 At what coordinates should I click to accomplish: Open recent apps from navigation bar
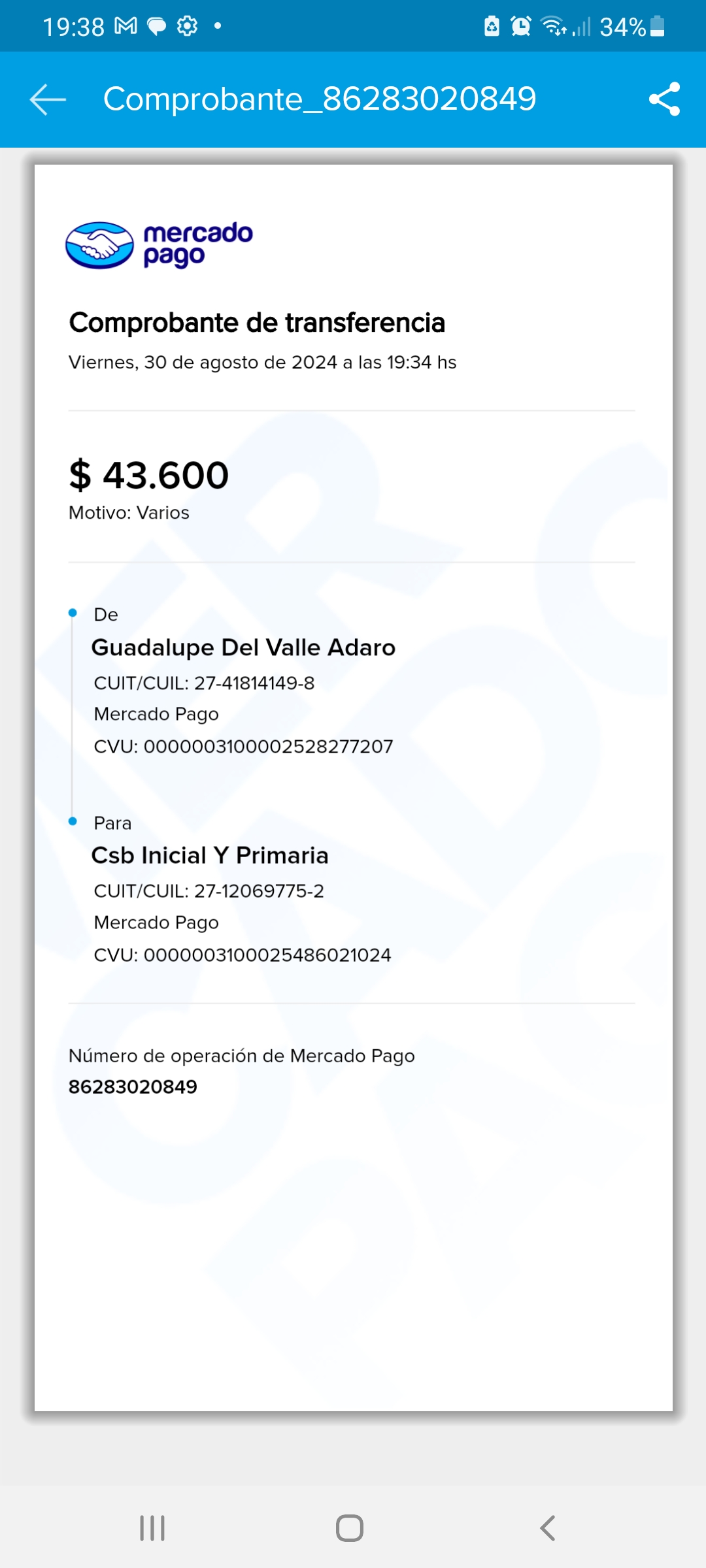152,1528
